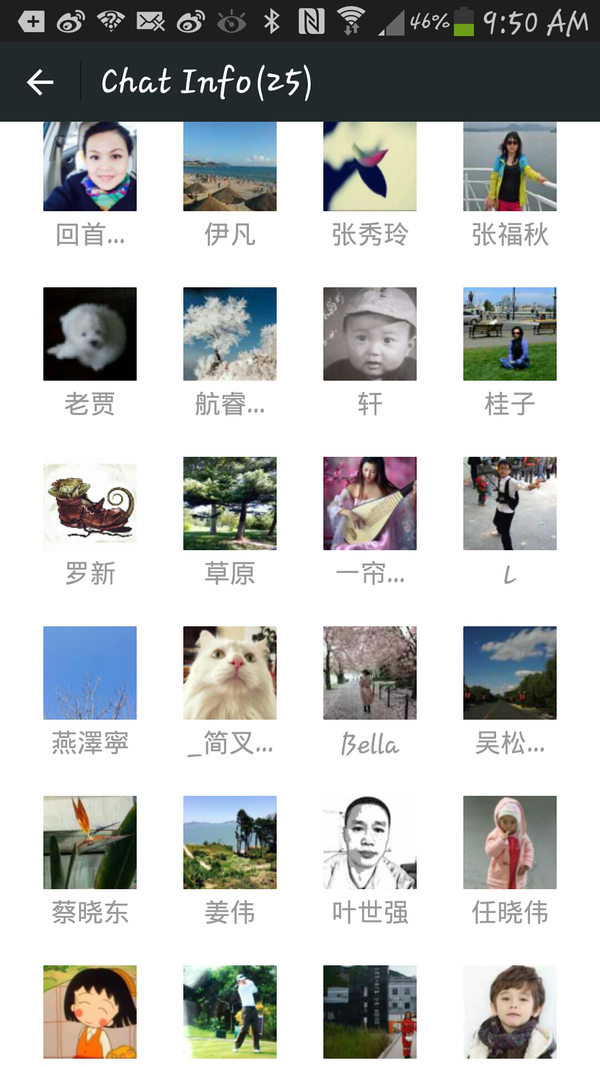View 燕澤寧's profile

tap(90, 673)
